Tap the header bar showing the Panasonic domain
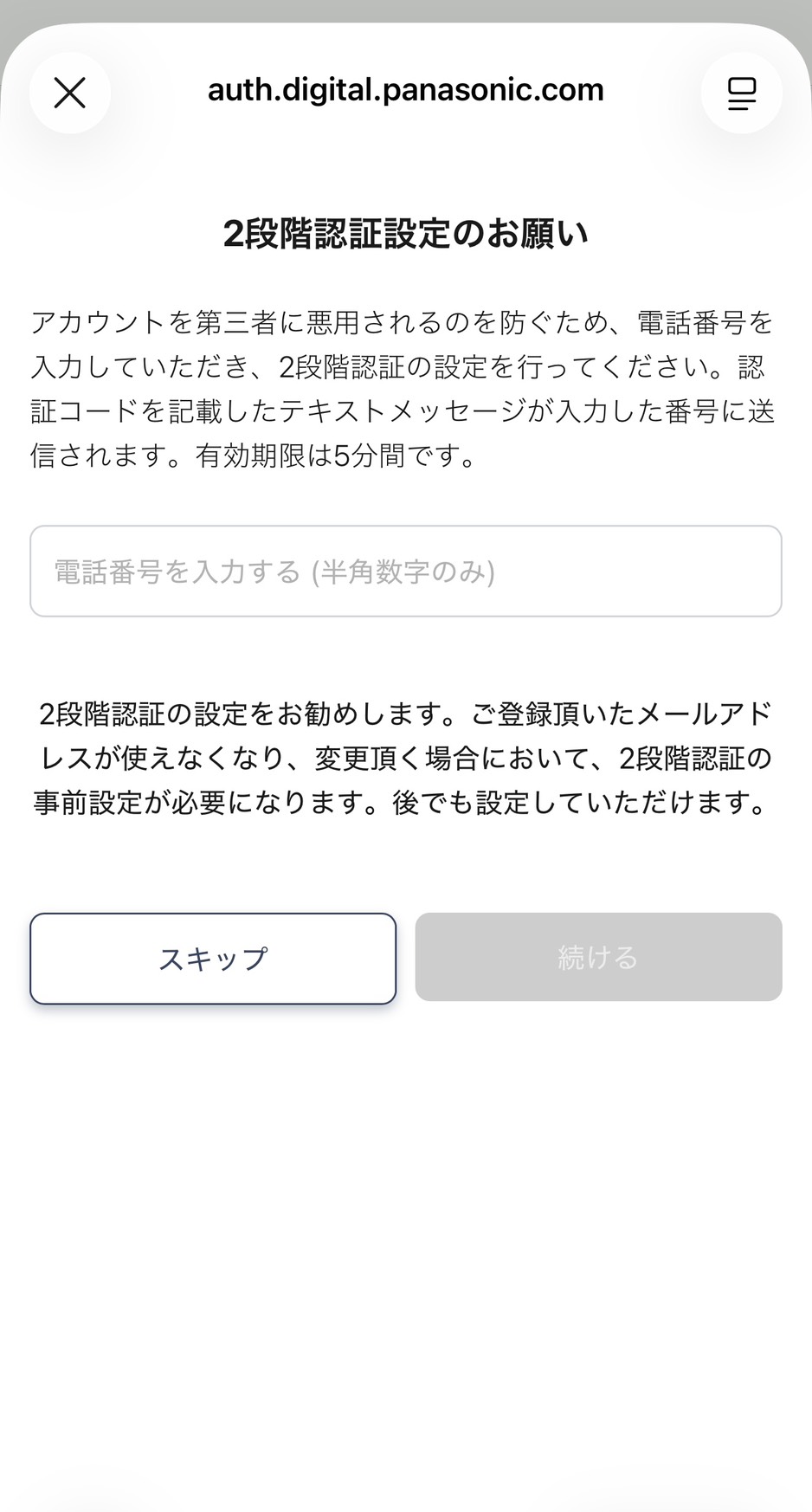 pos(405,89)
